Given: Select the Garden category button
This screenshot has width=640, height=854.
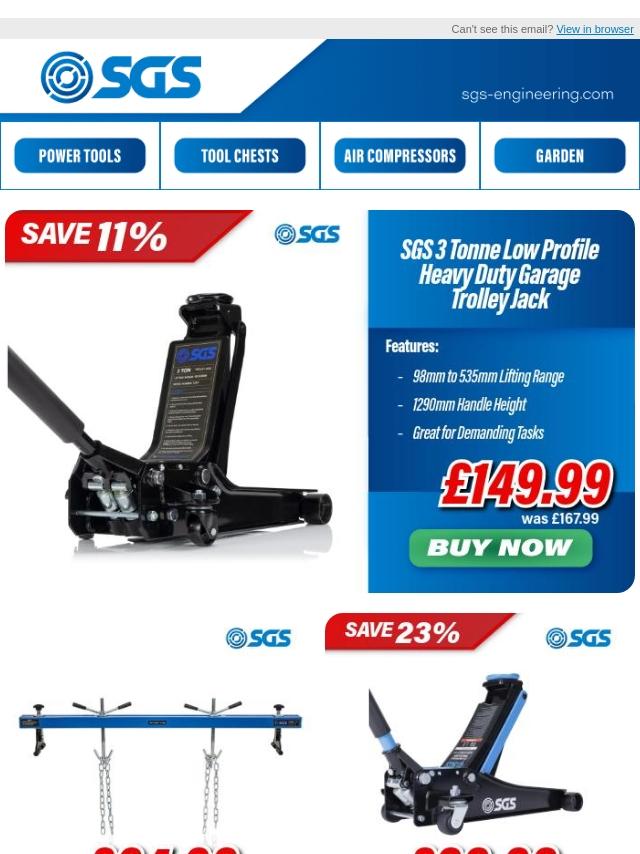Looking at the screenshot, I should point(559,156).
